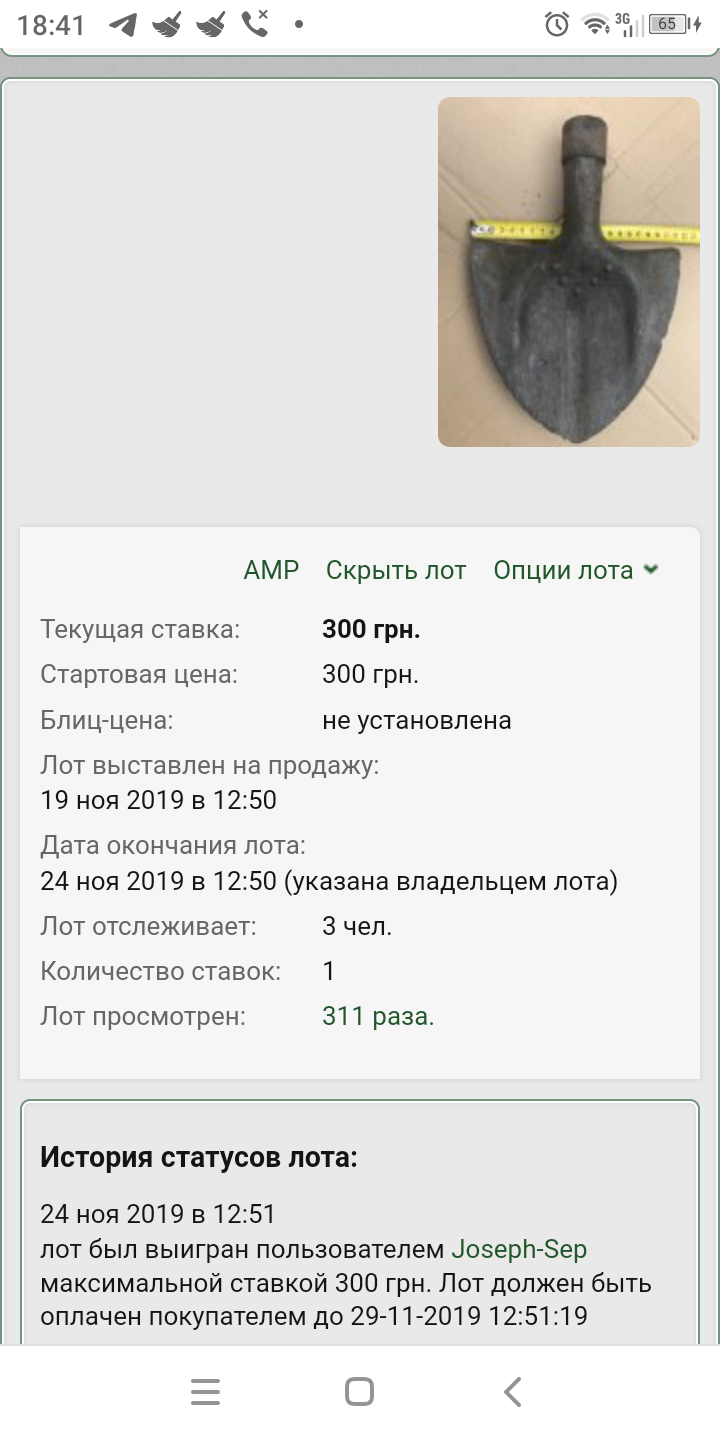Go back with the system back button

click(x=513, y=1392)
